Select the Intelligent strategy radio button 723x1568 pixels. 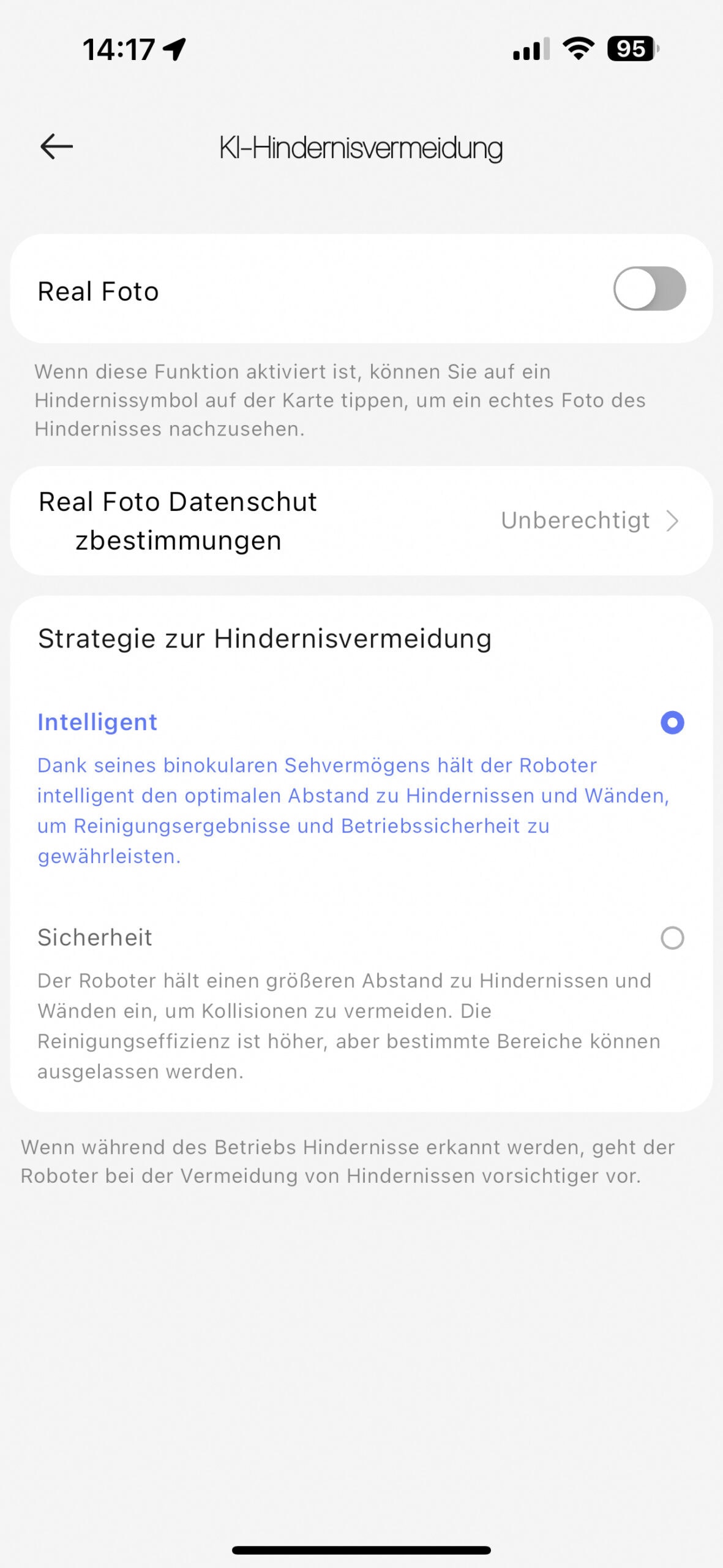(672, 723)
